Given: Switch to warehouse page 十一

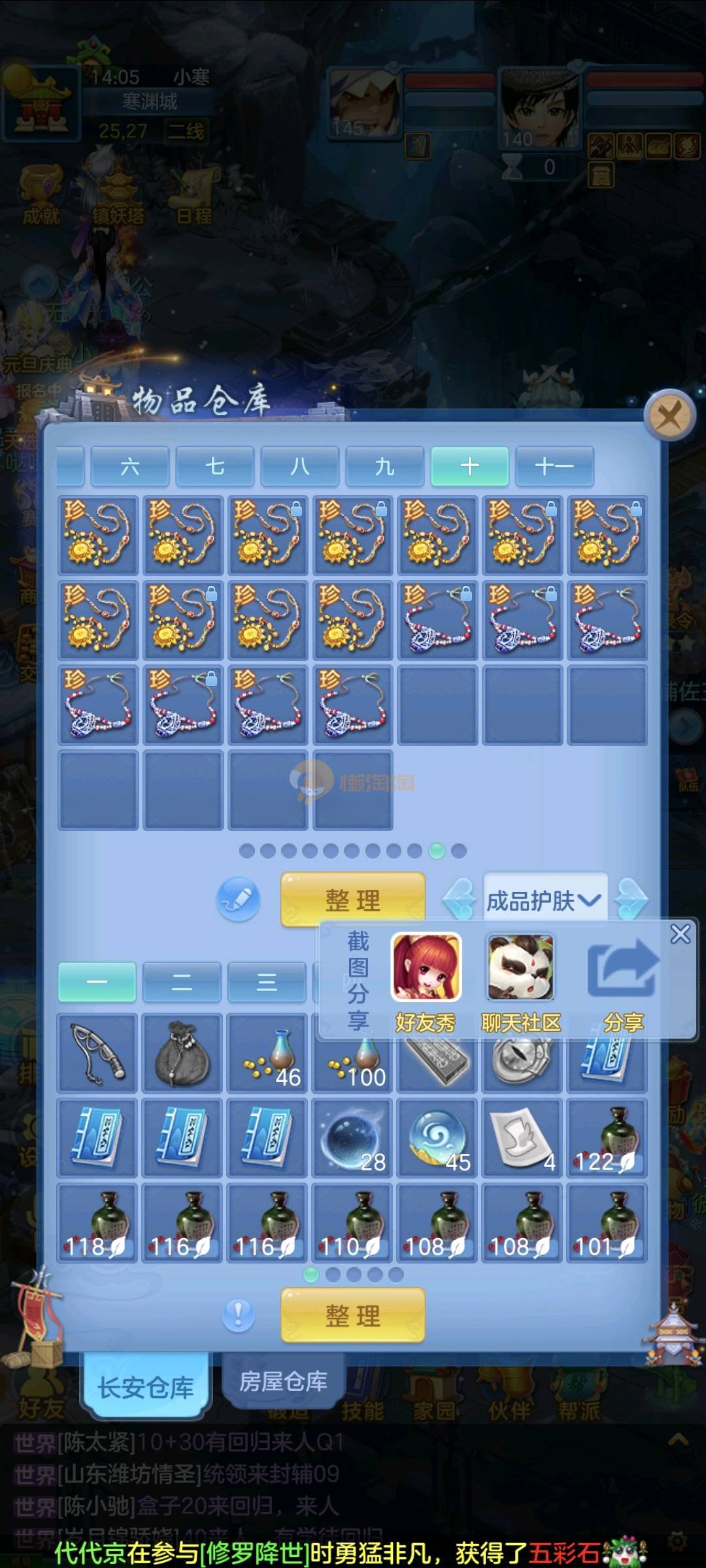Looking at the screenshot, I should (x=554, y=466).
